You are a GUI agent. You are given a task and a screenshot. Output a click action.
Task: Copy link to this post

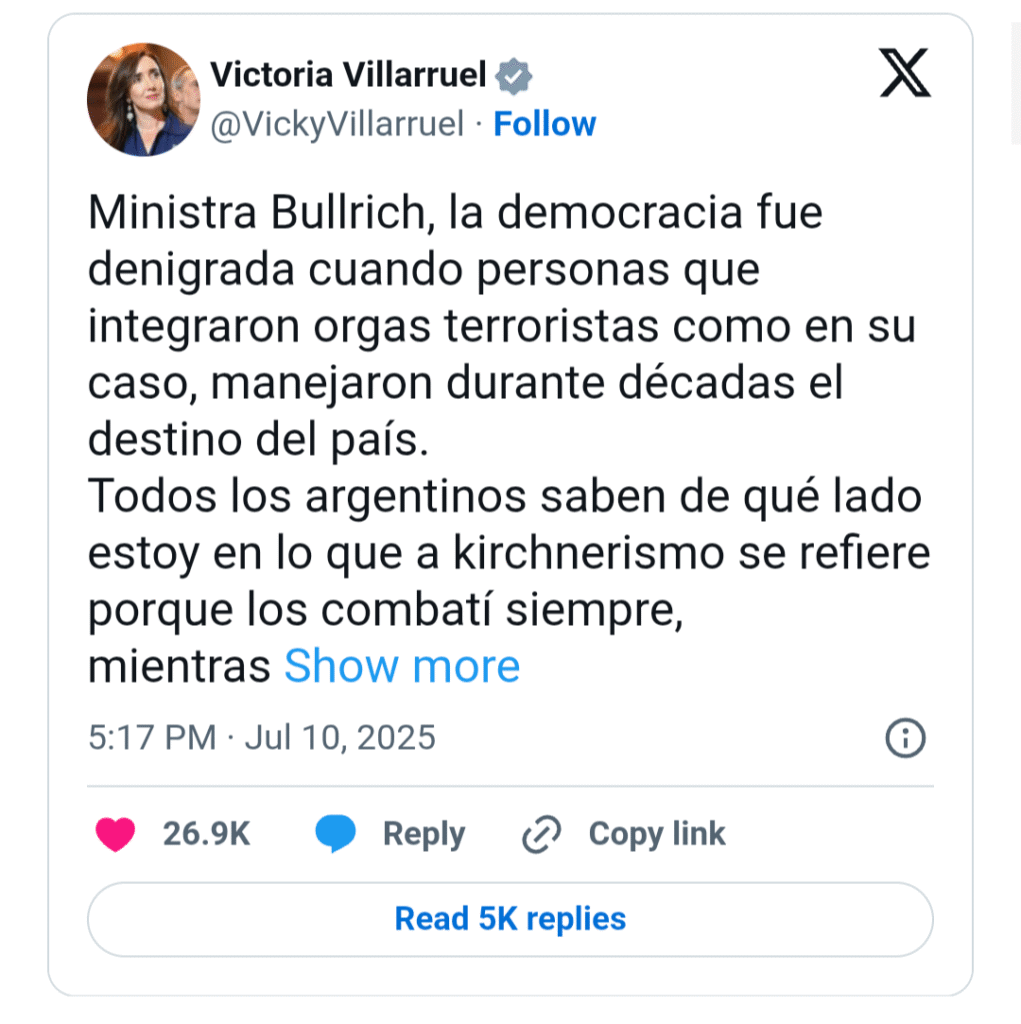[x=624, y=834]
